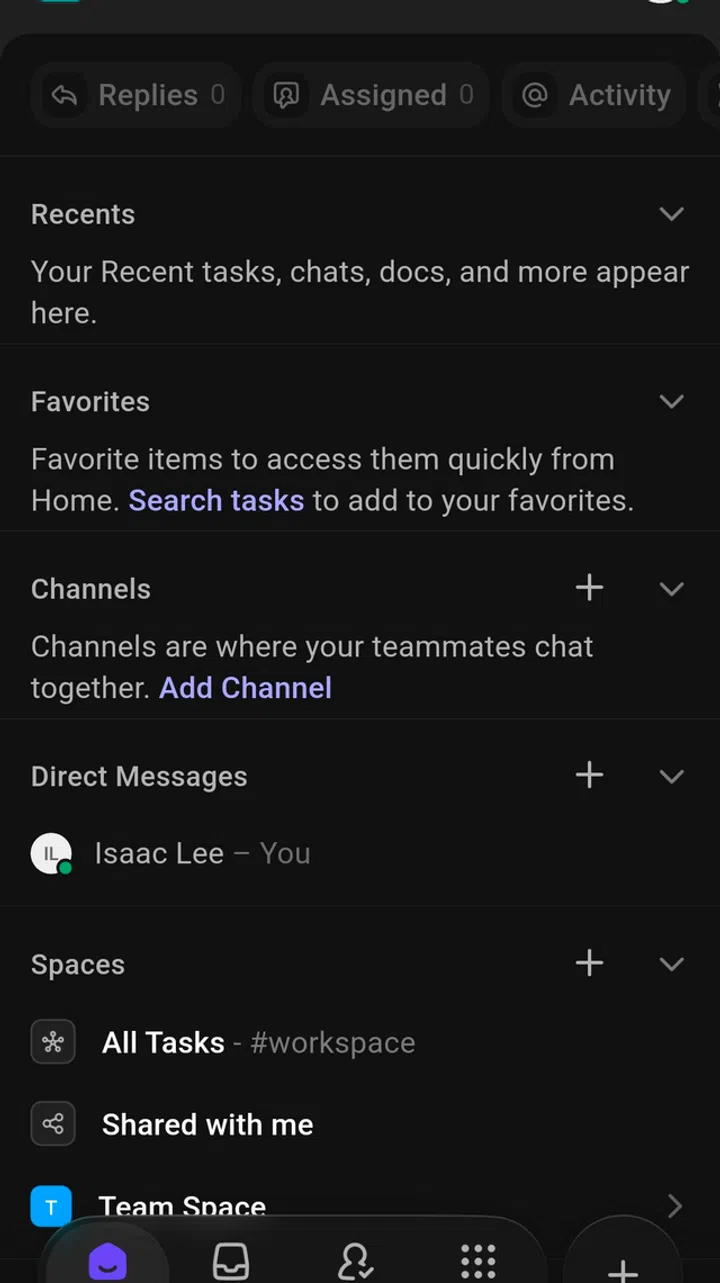This screenshot has width=720, height=1283.
Task: Open the Replies filter icon
Action: pos(64,95)
